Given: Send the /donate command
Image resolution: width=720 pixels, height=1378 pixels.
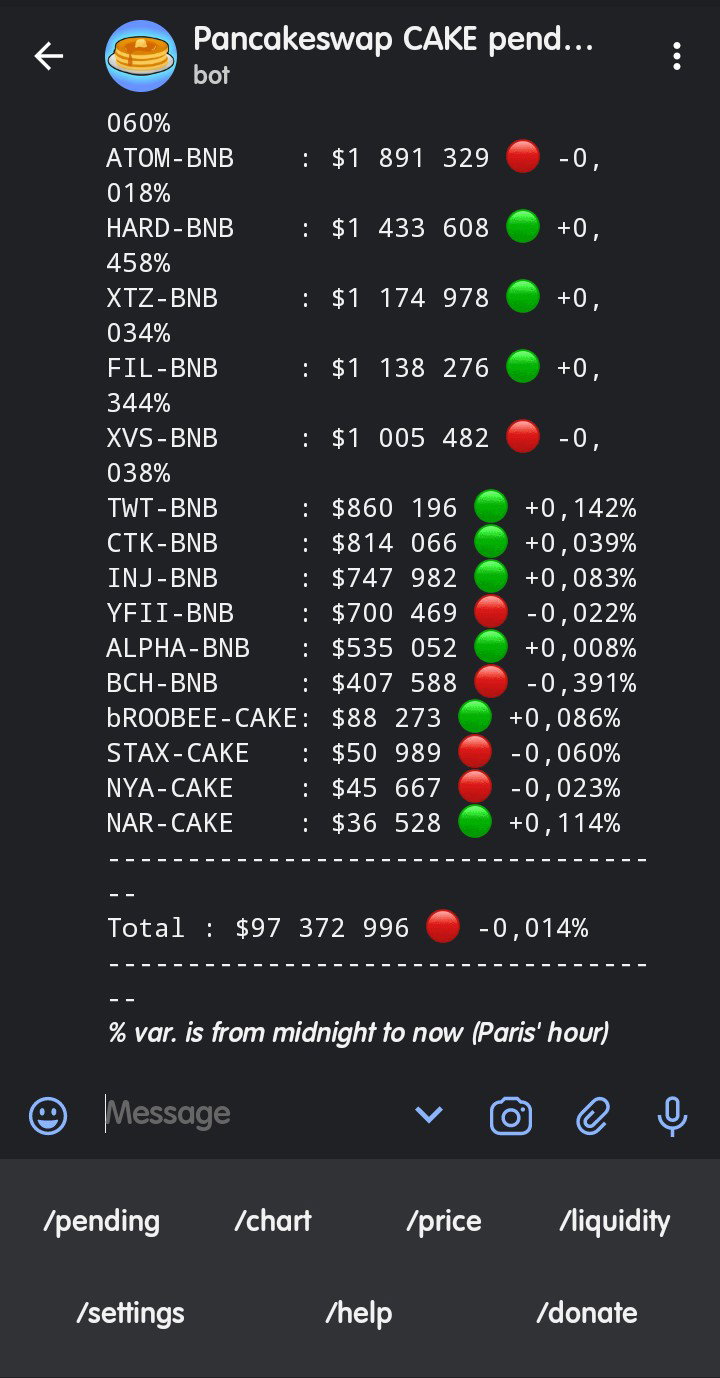Looking at the screenshot, I should [x=587, y=1313].
